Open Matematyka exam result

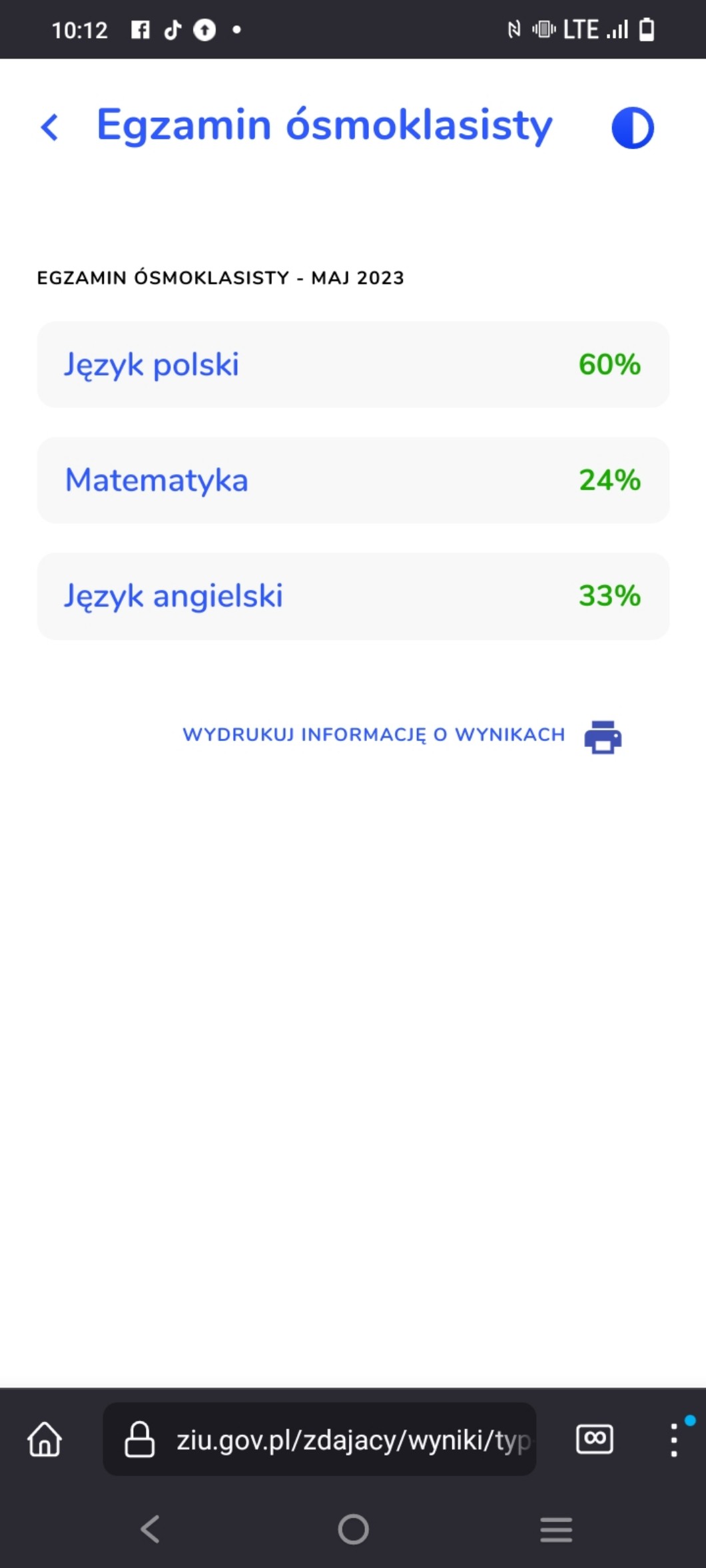tap(353, 480)
